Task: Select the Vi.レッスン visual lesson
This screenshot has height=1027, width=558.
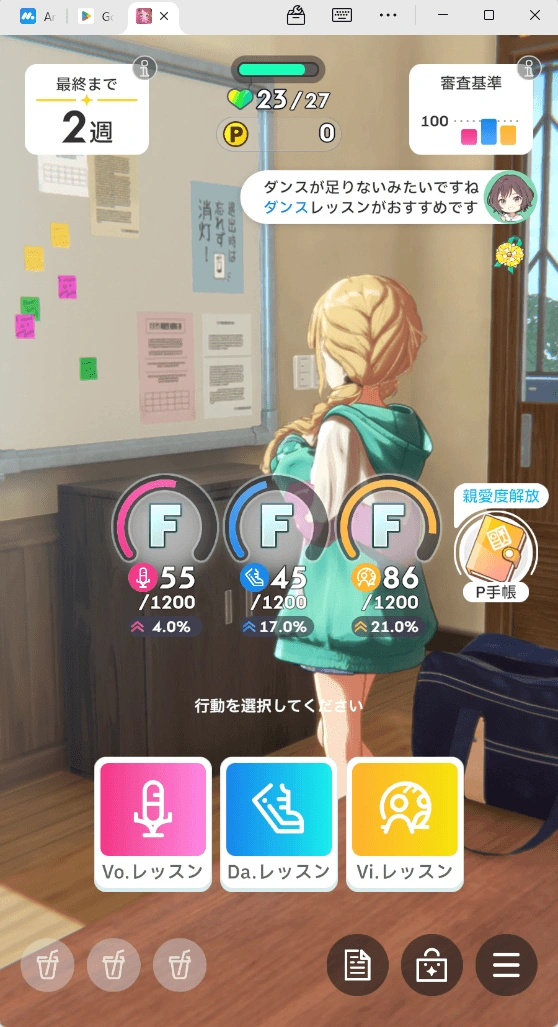Action: pos(405,824)
